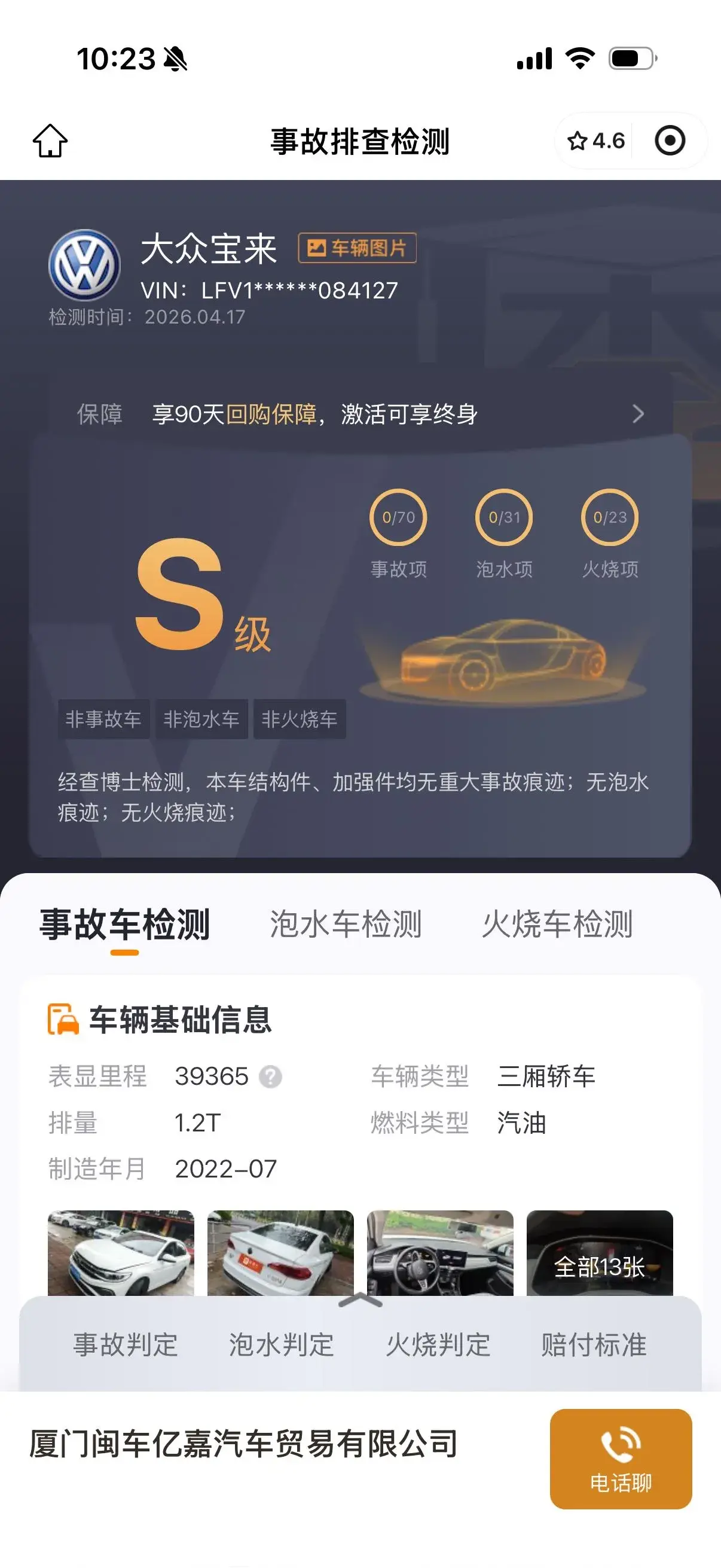
Task: Call the dealer with 电话聊
Action: tap(621, 1459)
